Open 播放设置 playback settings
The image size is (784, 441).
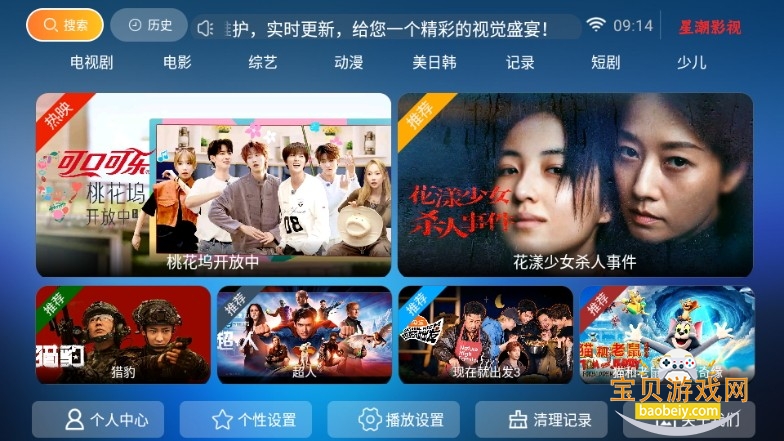click(393, 419)
